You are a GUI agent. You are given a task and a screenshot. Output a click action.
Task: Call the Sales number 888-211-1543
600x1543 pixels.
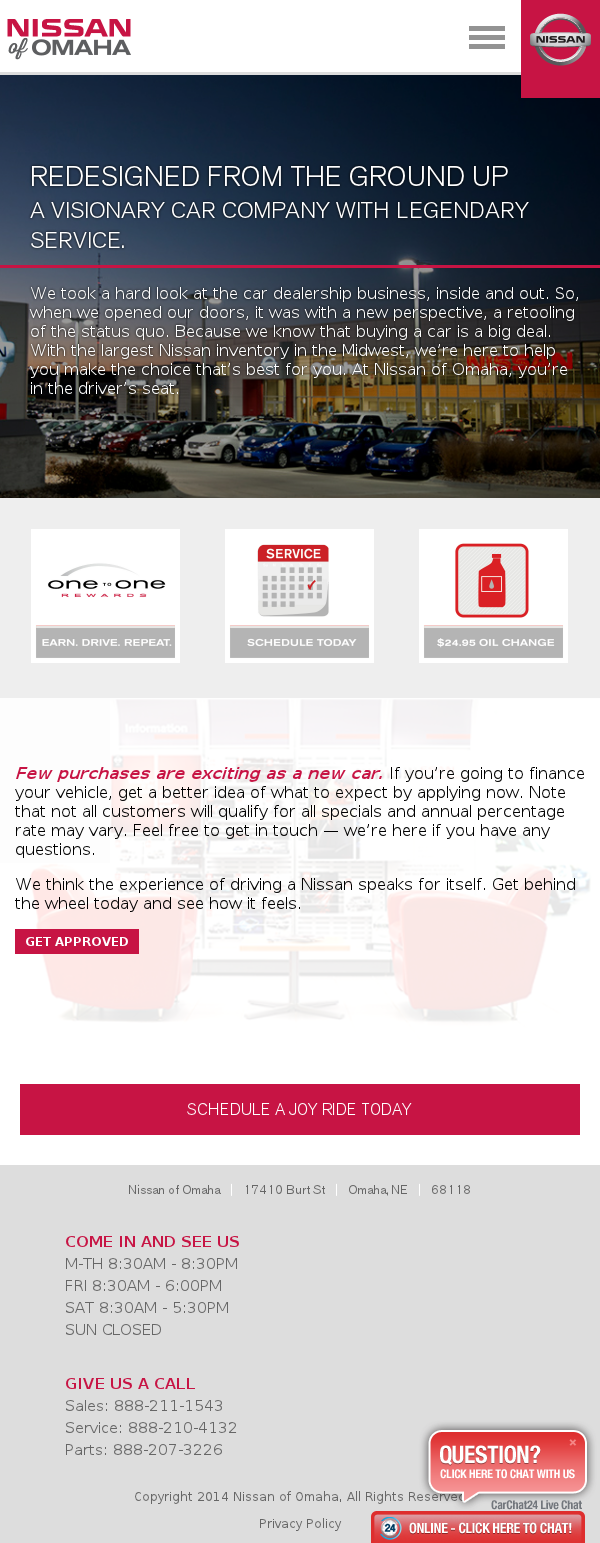[168, 1406]
